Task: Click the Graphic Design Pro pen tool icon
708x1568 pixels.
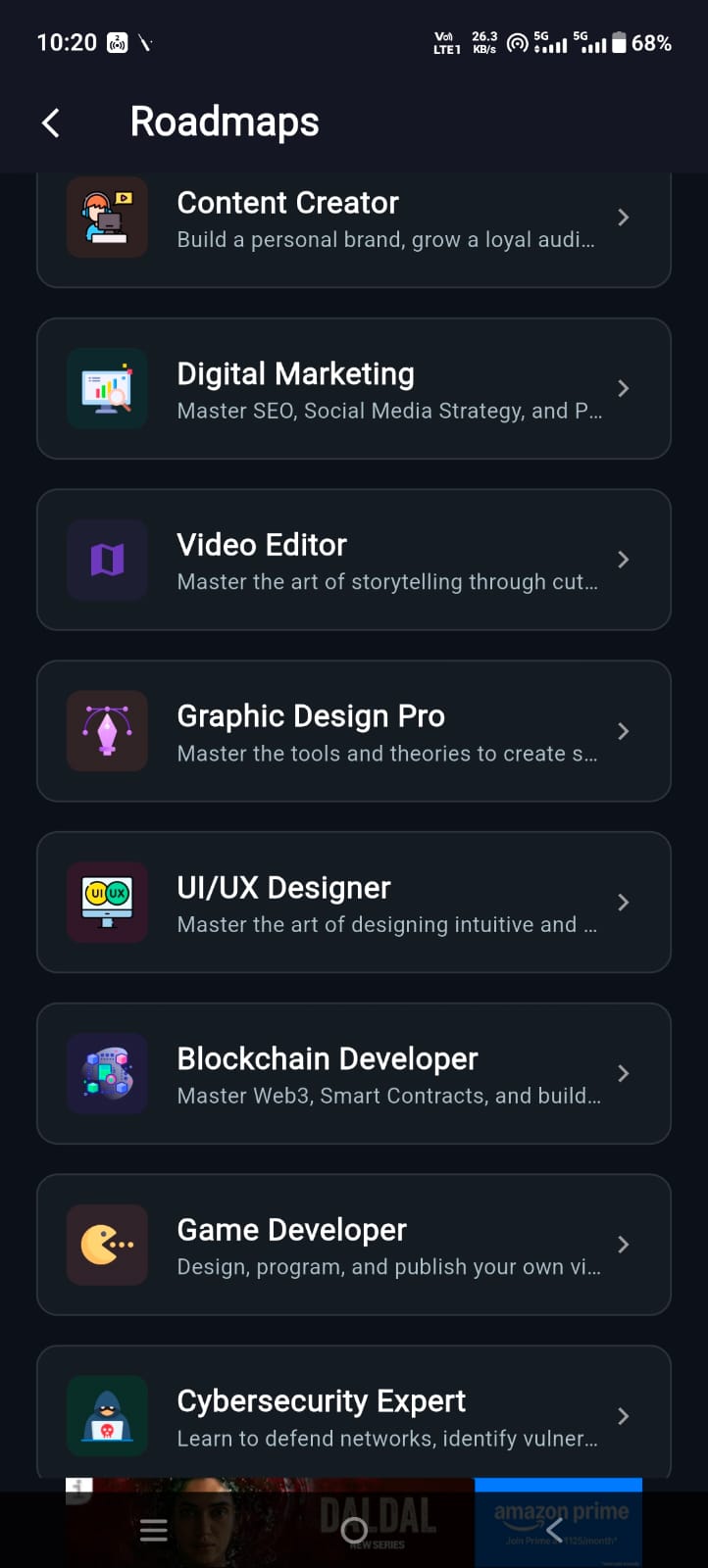Action: tap(107, 731)
